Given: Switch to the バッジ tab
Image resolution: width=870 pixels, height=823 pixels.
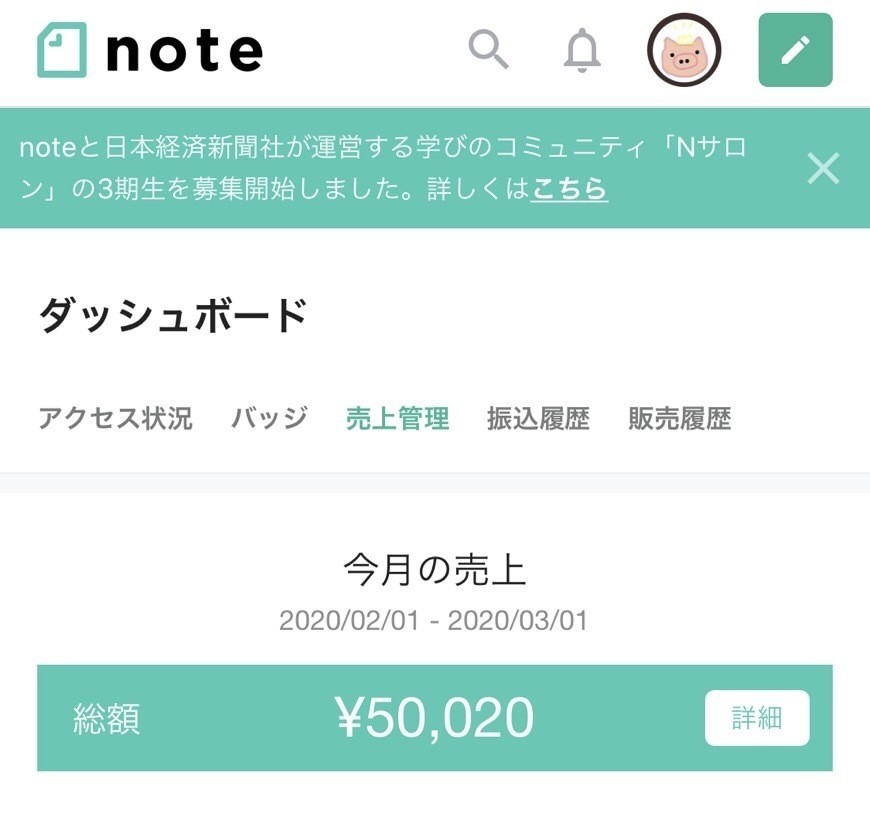Looking at the screenshot, I should click(x=269, y=418).
